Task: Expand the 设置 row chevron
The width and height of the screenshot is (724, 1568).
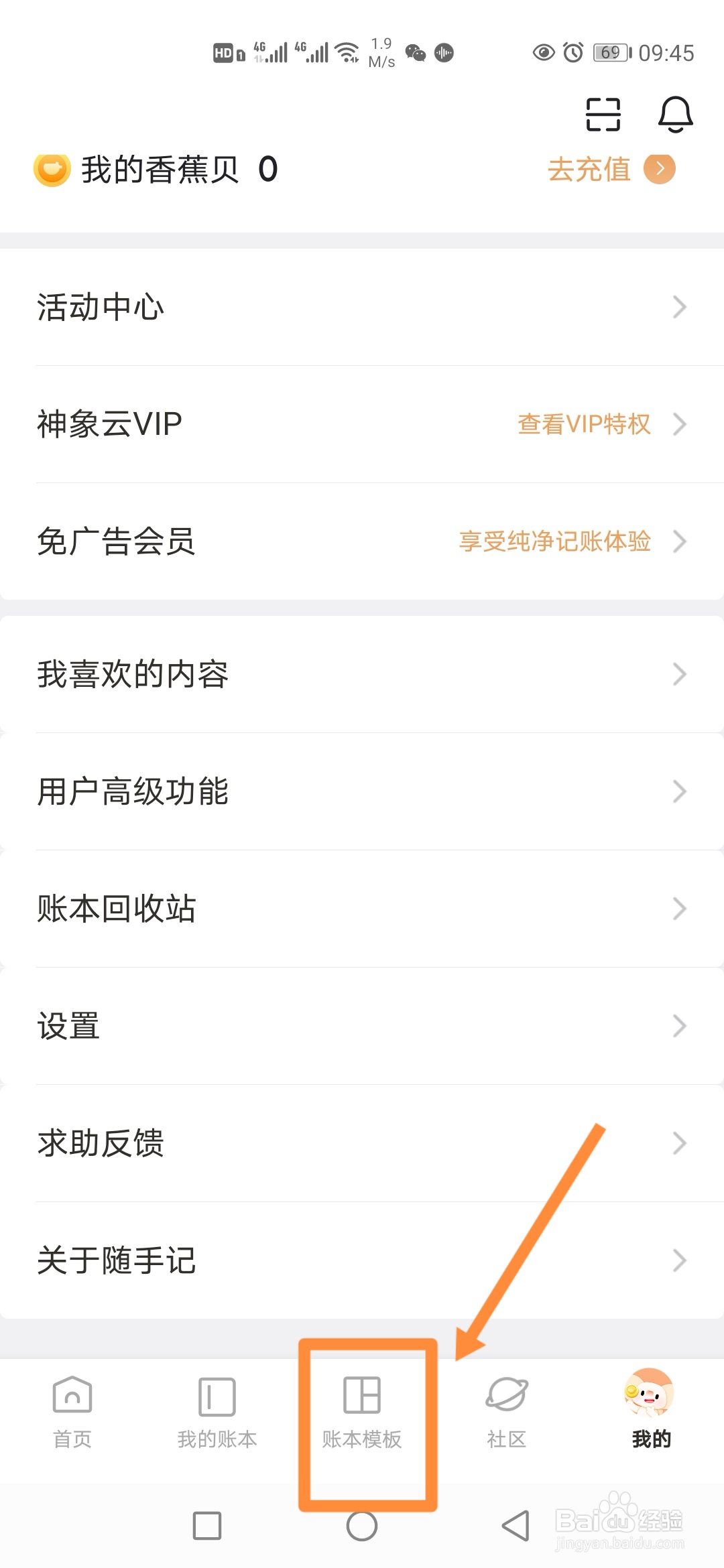Action: [x=679, y=1026]
